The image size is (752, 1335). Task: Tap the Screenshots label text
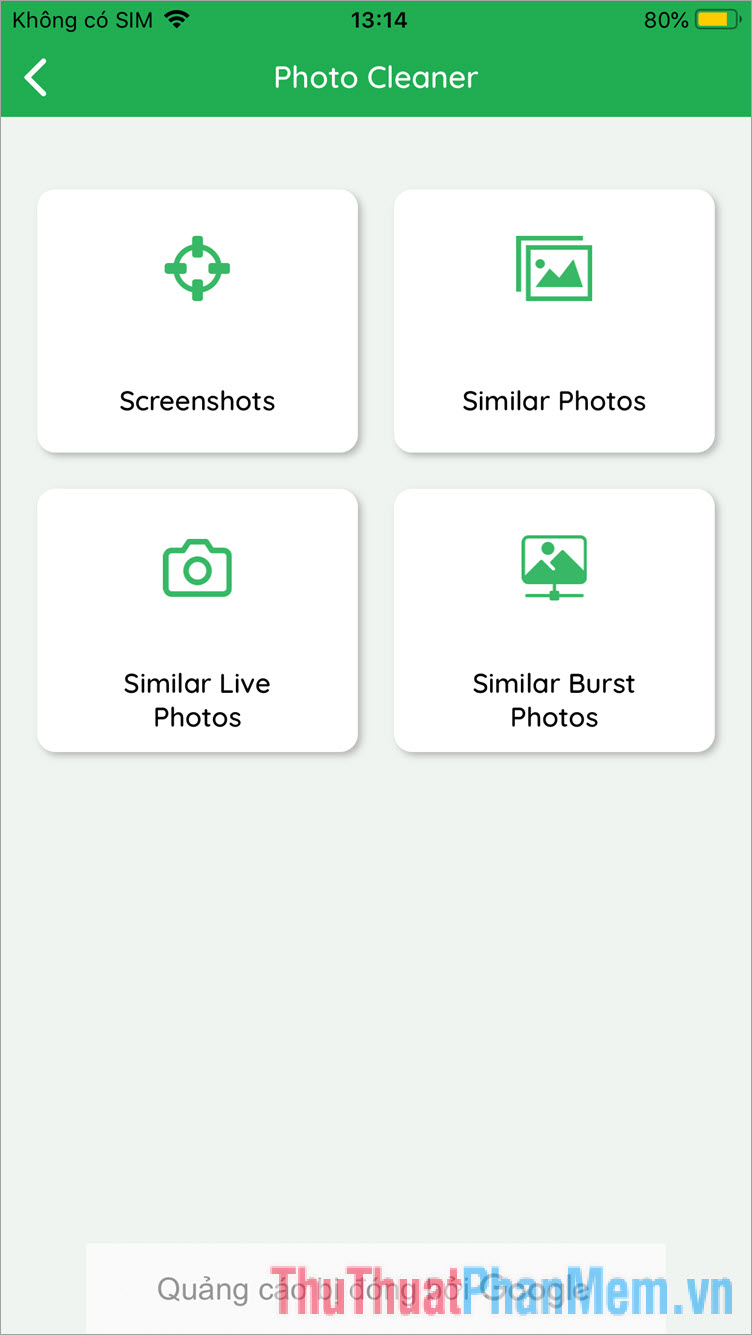tap(197, 401)
